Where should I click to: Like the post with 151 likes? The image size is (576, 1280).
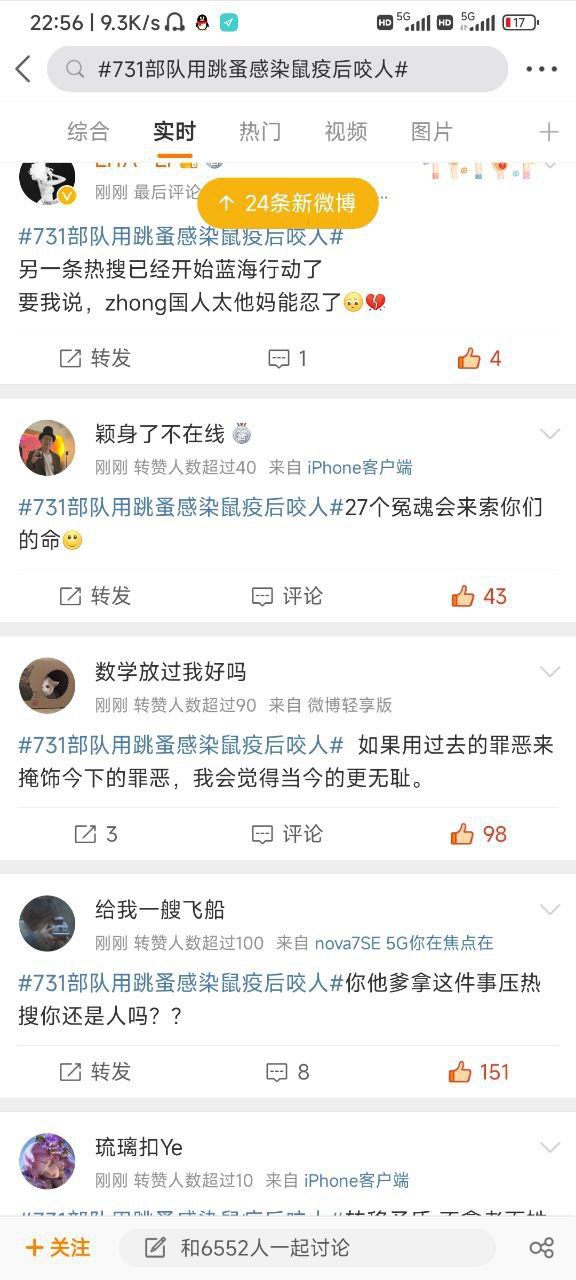point(479,1072)
